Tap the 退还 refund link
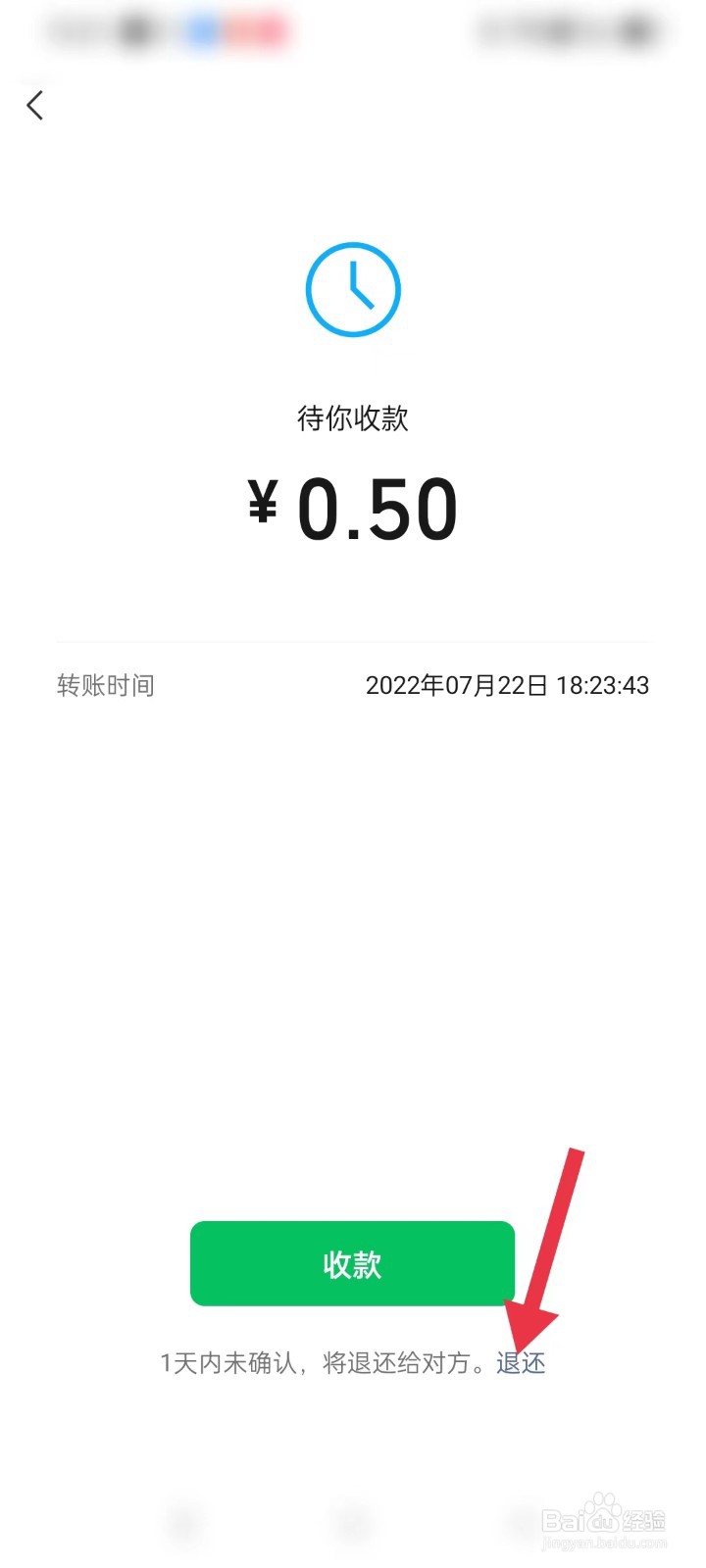Viewport: 706px width, 1568px height. coord(521,1363)
